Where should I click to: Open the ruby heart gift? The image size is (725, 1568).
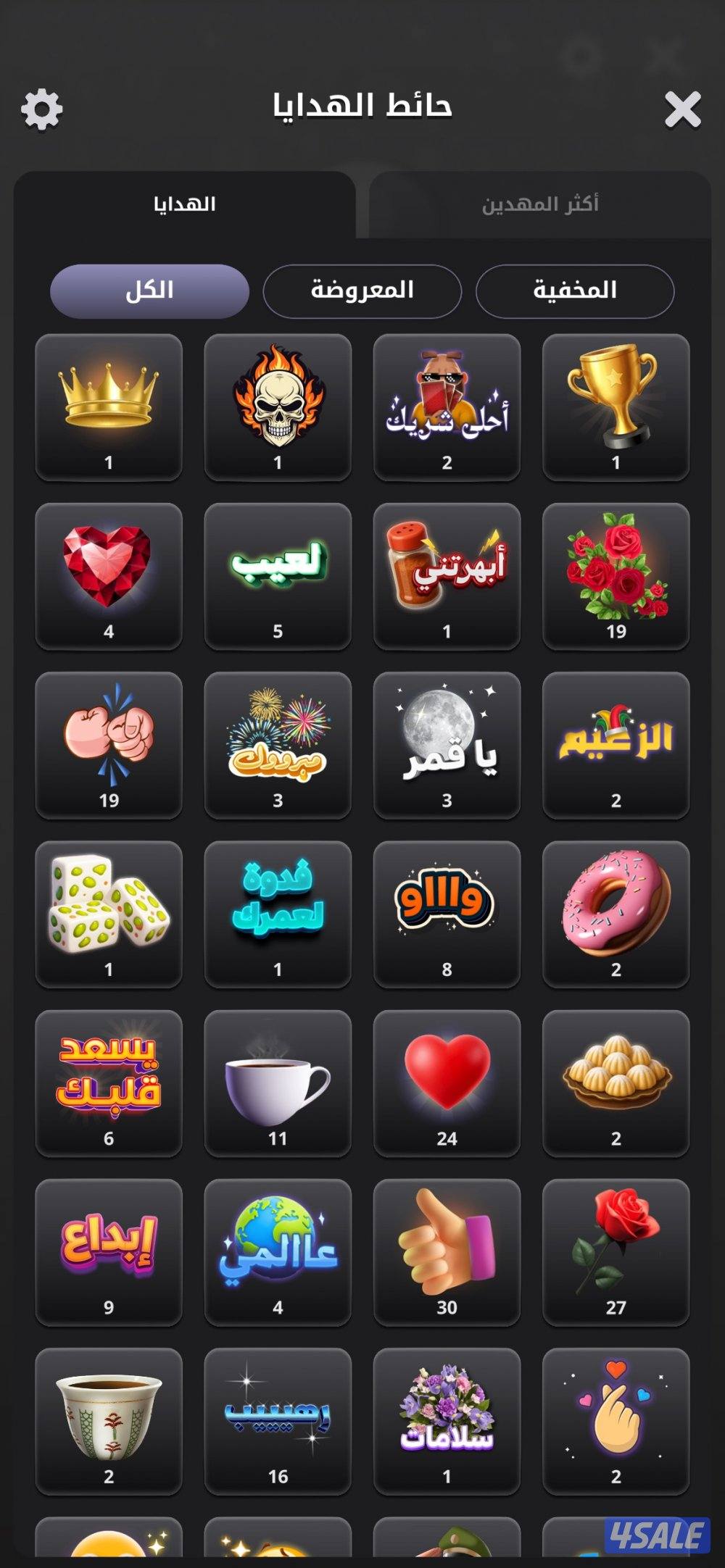tap(109, 576)
